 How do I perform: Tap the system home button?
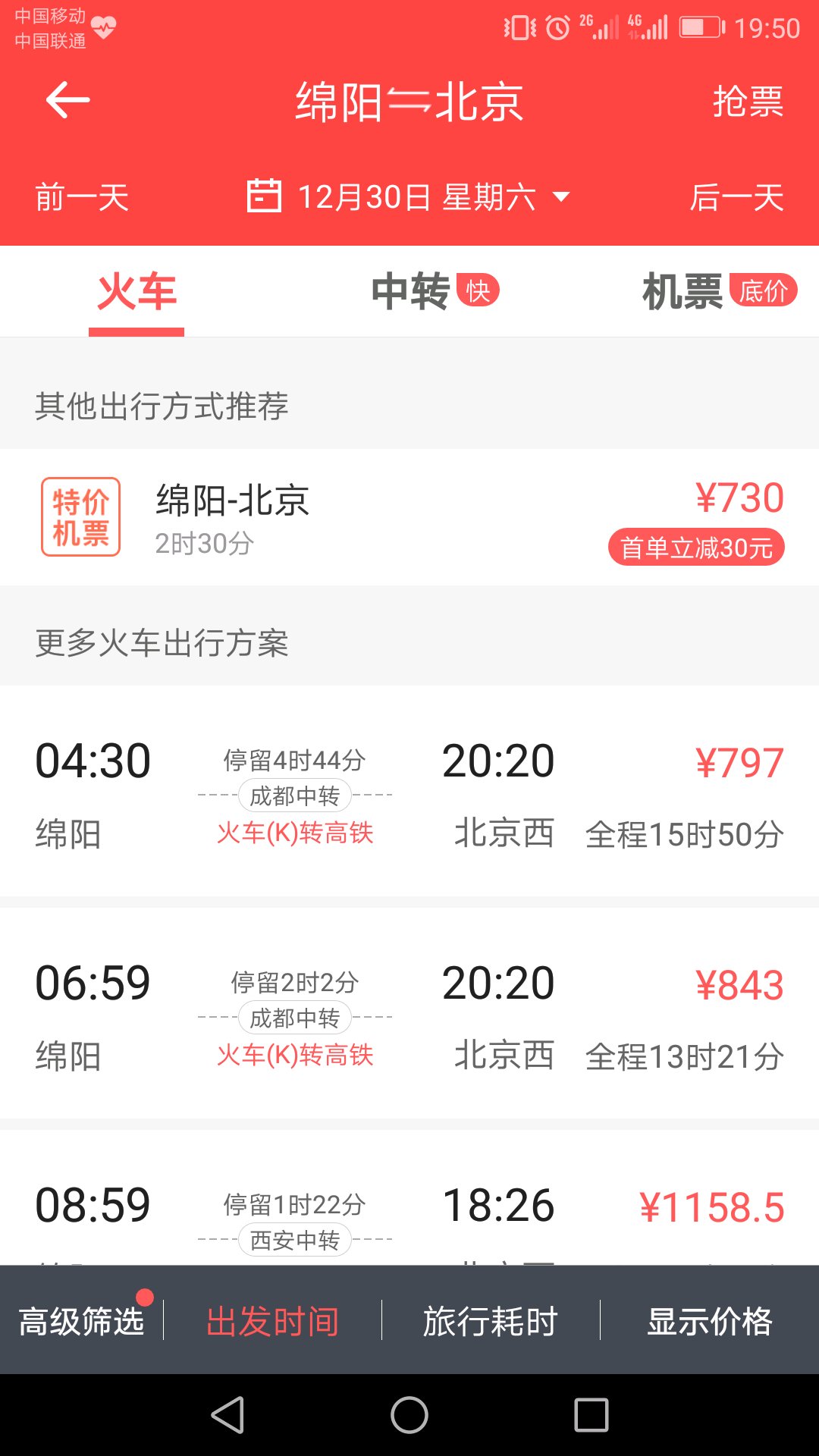tap(409, 1415)
